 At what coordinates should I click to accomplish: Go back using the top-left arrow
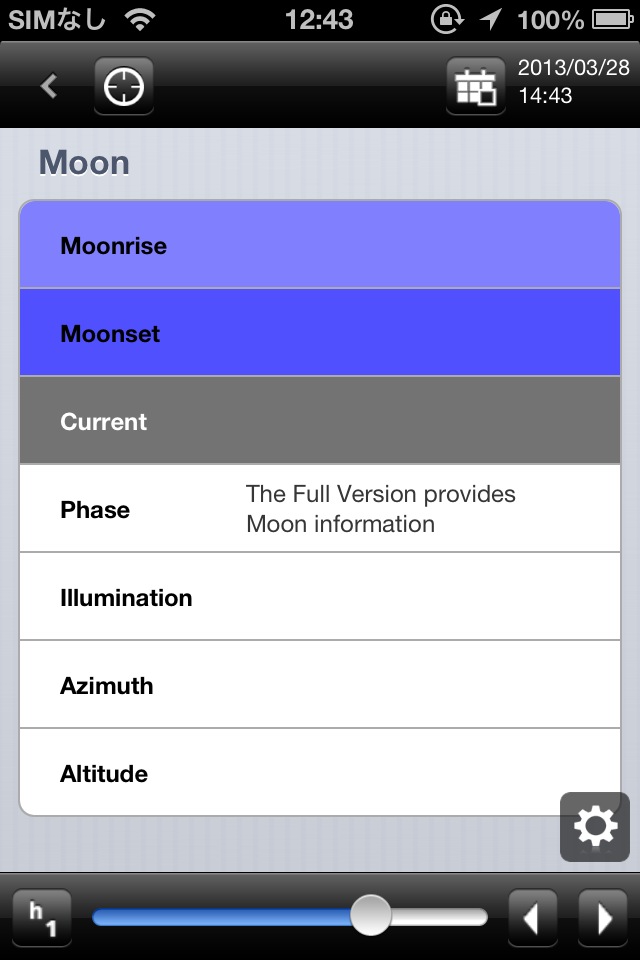[x=48, y=87]
